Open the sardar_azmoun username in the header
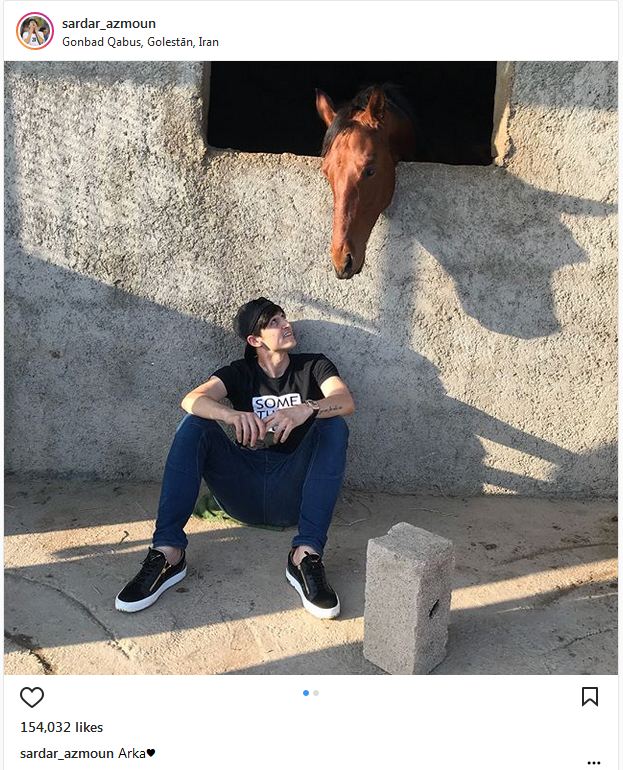Image resolution: width=623 pixels, height=770 pixels. tap(109, 23)
